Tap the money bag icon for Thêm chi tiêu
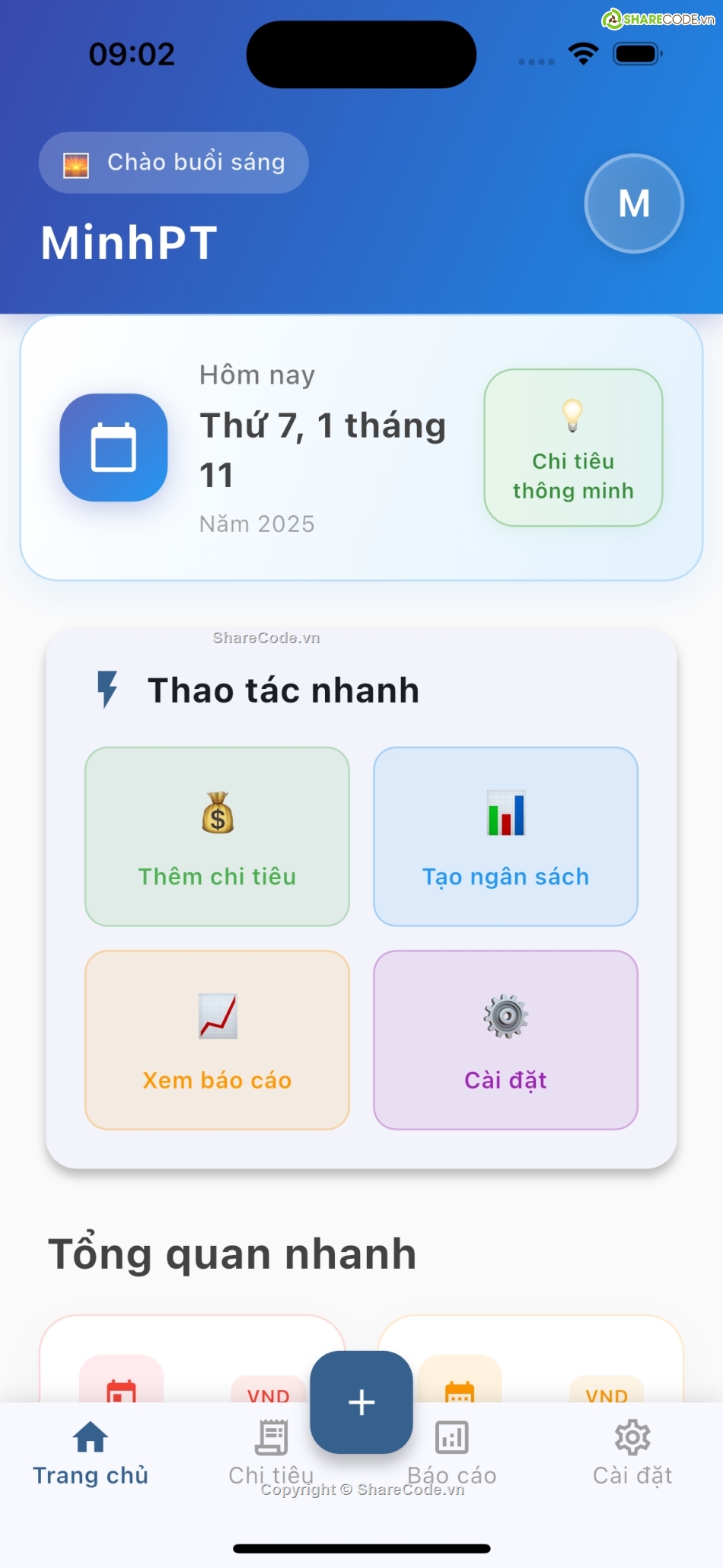Screen dimensions: 723x1568 (x=217, y=812)
